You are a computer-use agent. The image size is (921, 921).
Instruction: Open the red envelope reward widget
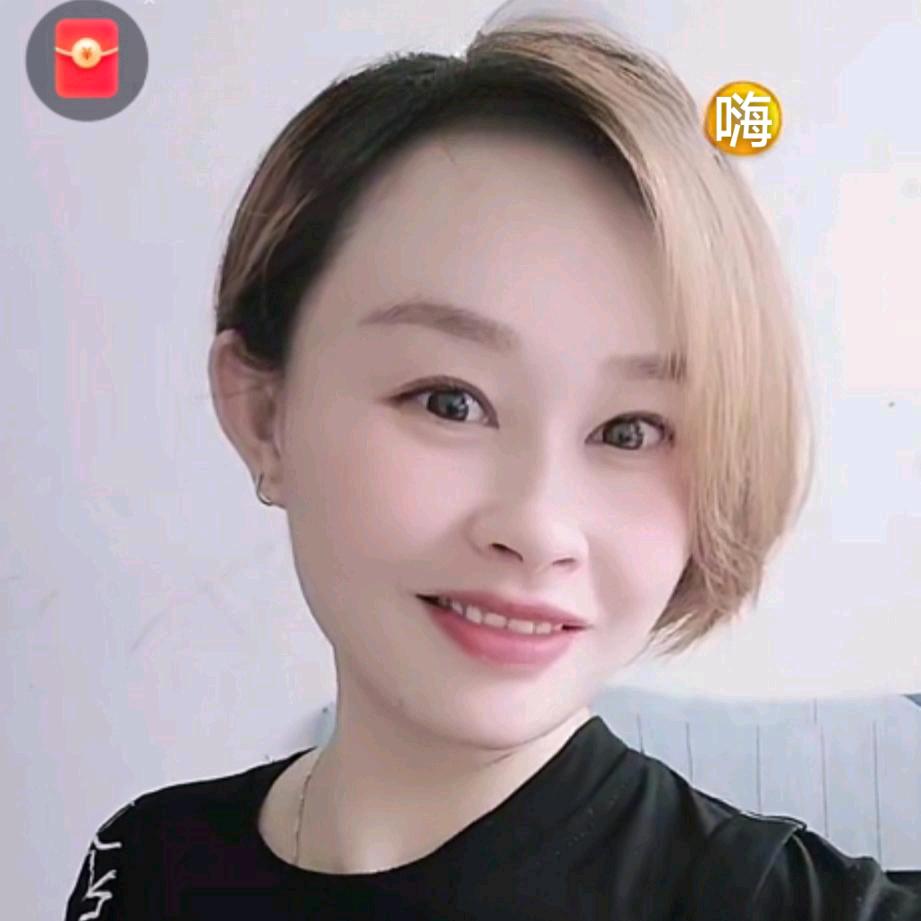pos(86,59)
